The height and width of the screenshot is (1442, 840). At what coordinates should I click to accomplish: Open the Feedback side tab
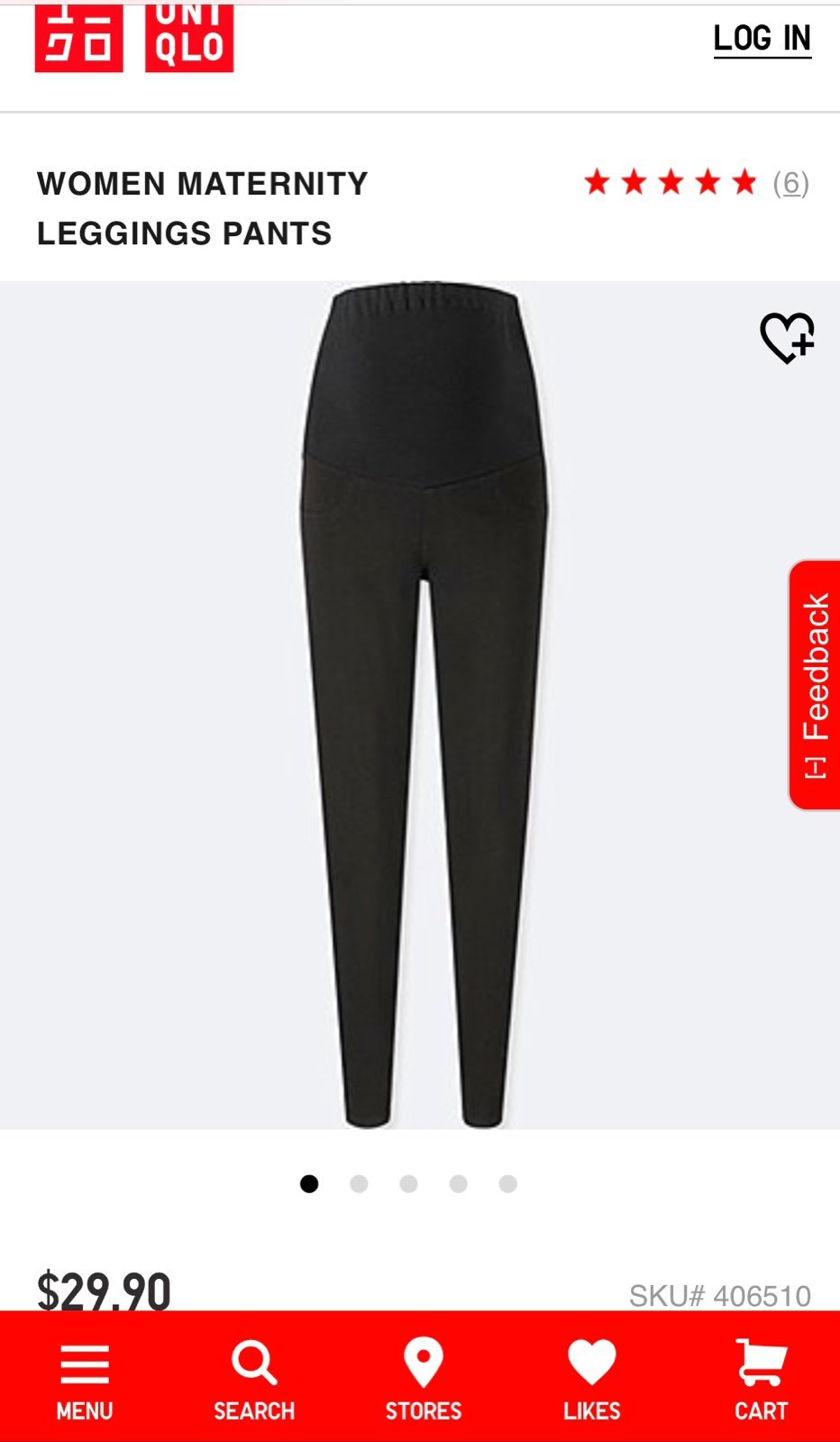[814, 685]
